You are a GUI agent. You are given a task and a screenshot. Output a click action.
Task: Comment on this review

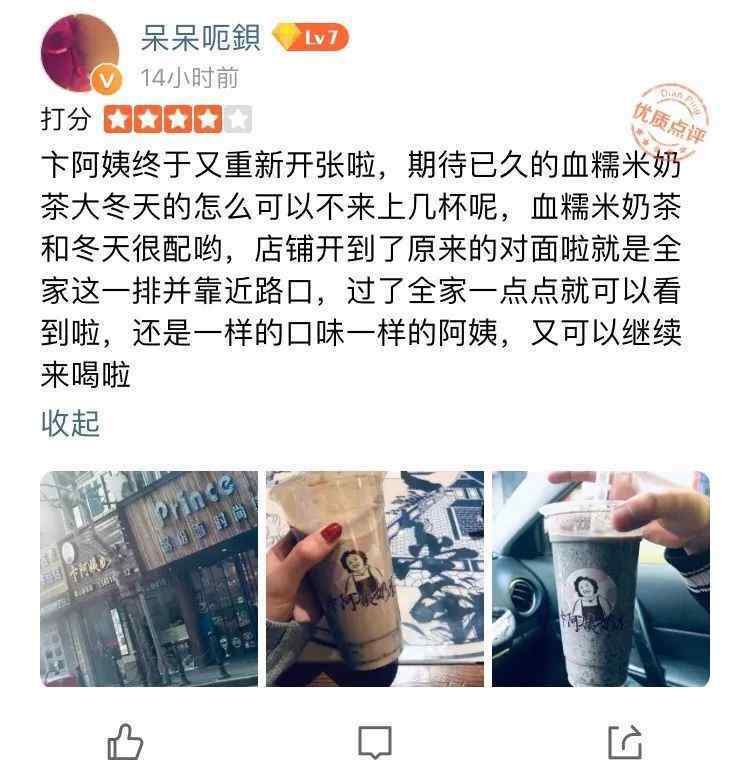click(x=375, y=741)
